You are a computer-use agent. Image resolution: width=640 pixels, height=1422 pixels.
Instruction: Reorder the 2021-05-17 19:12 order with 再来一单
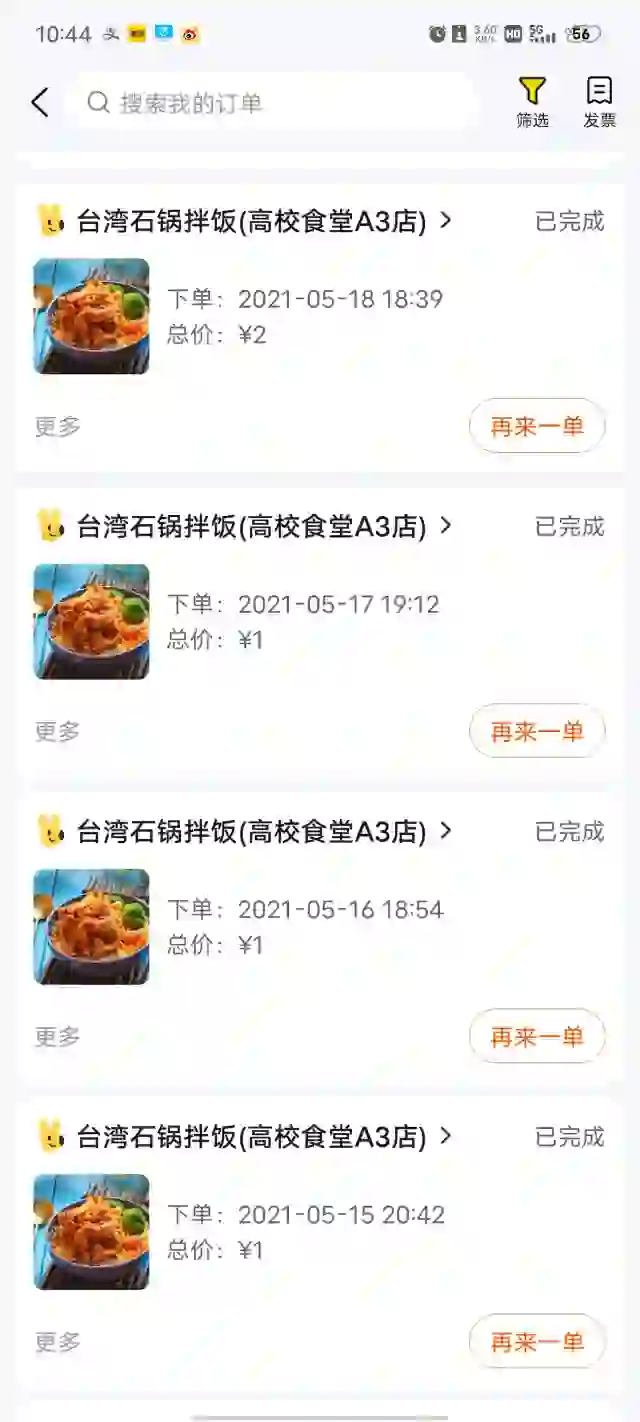pos(537,731)
